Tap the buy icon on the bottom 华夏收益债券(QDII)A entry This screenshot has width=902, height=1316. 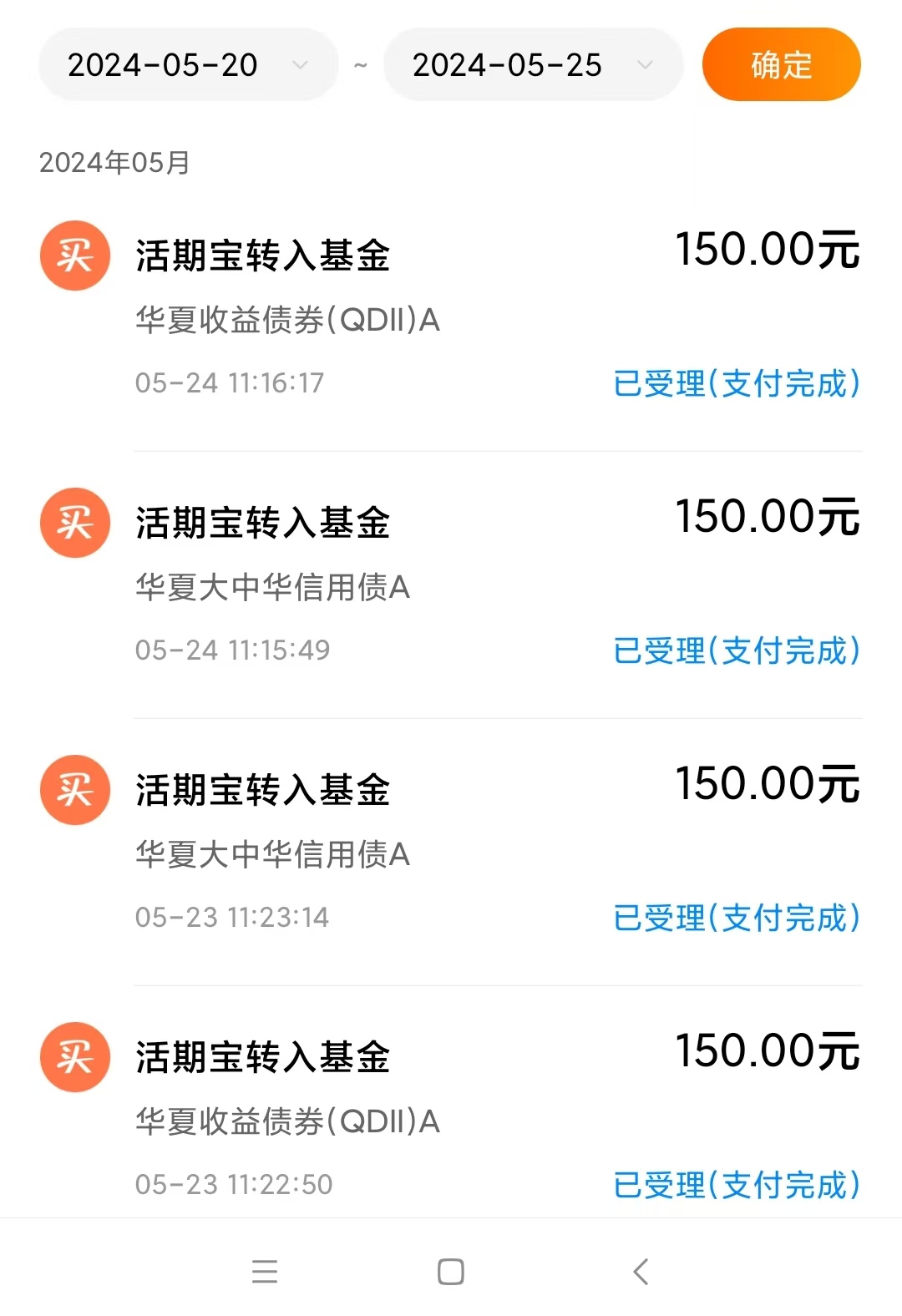tap(73, 1057)
